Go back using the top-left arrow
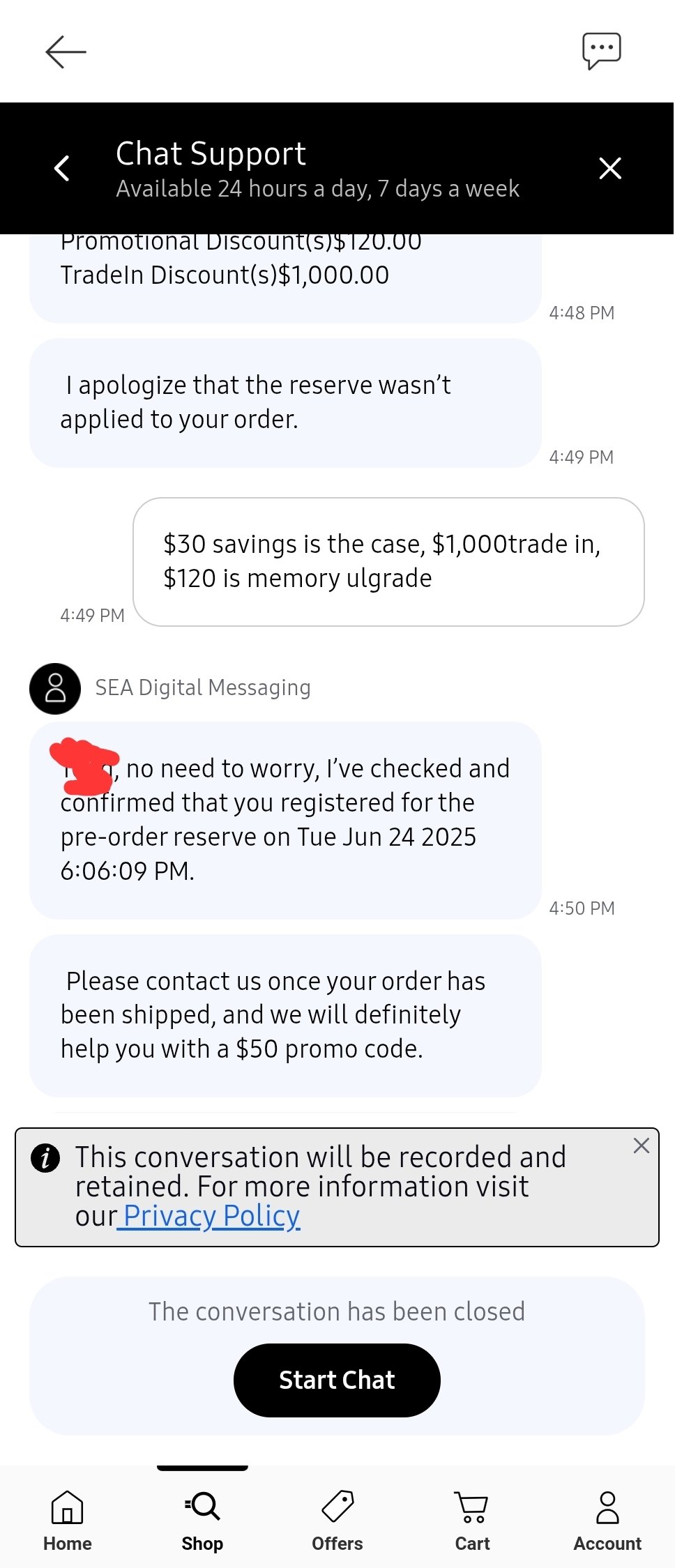 [x=66, y=52]
